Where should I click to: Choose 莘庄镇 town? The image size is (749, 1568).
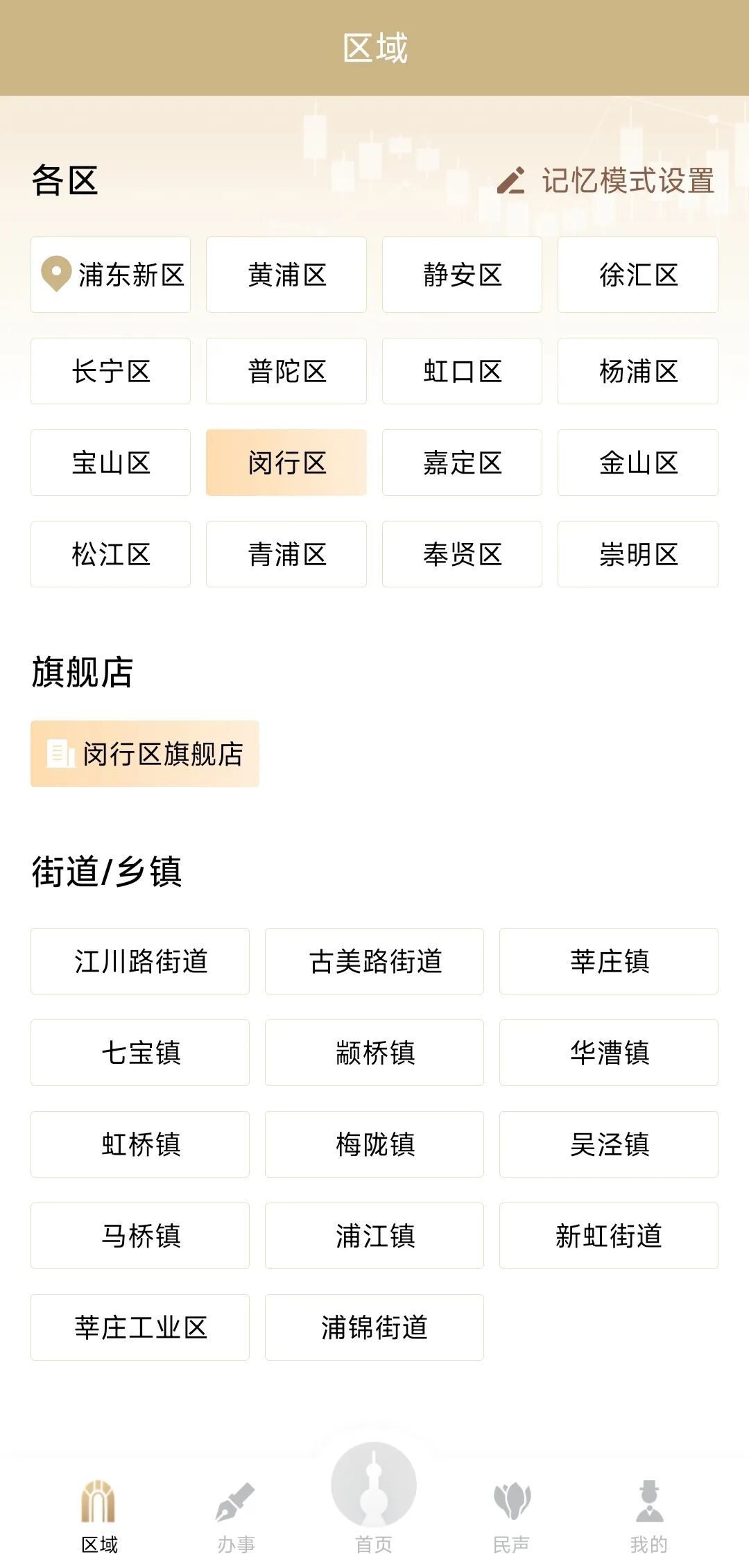[609, 961]
